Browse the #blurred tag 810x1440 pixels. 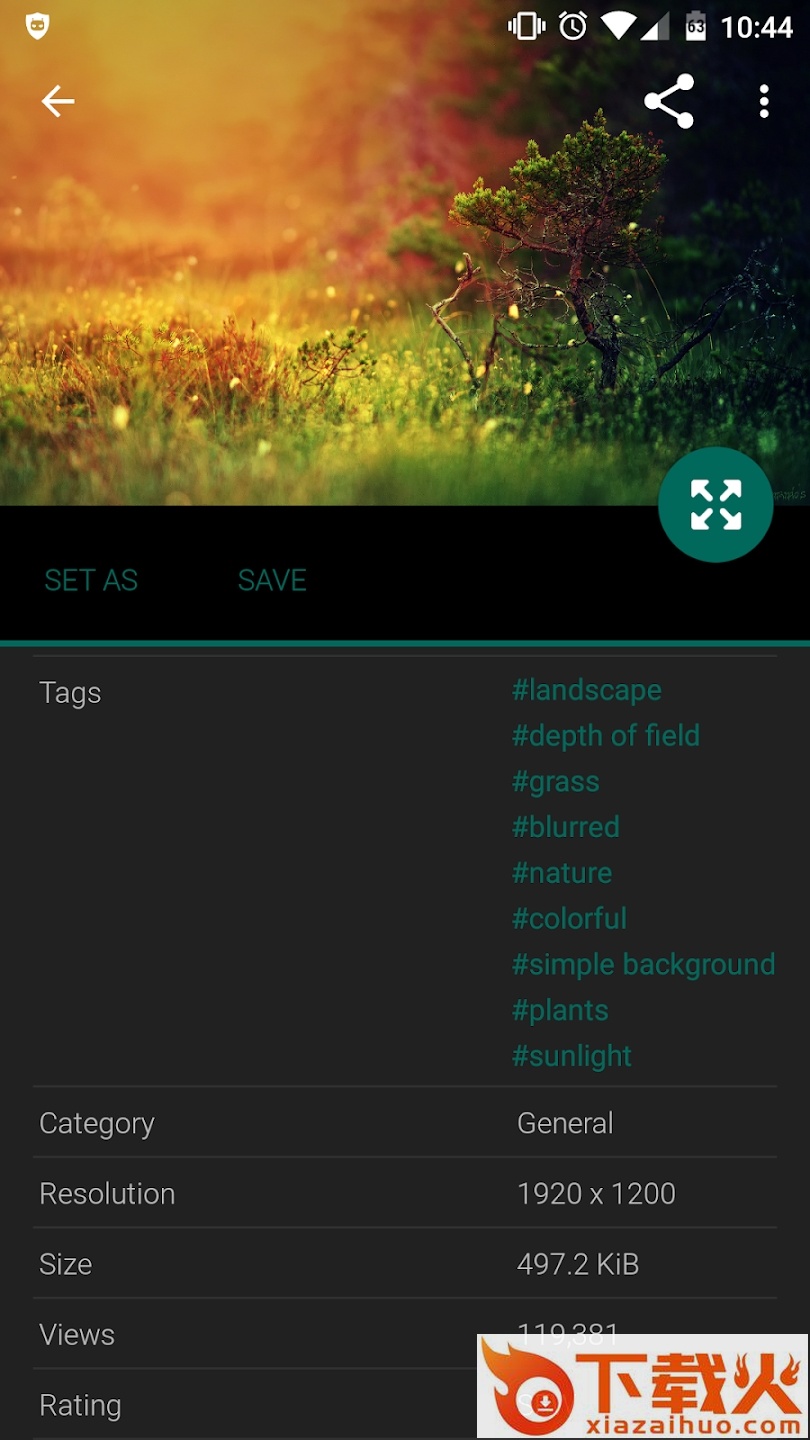tap(566, 827)
